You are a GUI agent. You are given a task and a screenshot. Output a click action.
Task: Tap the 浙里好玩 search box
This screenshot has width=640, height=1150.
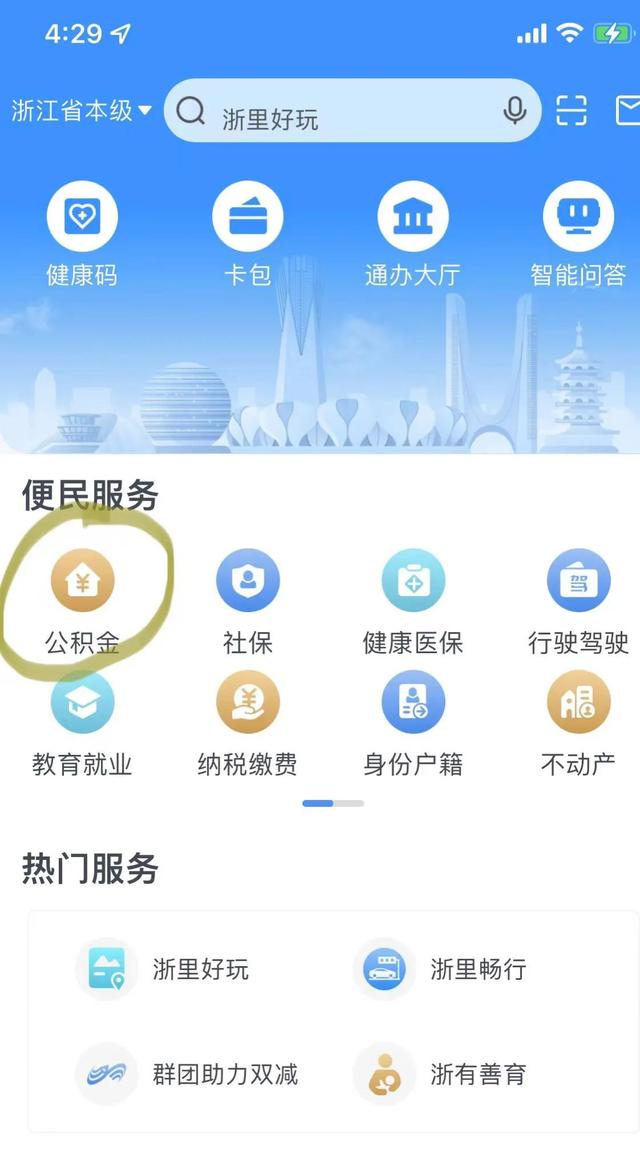[x=340, y=113]
